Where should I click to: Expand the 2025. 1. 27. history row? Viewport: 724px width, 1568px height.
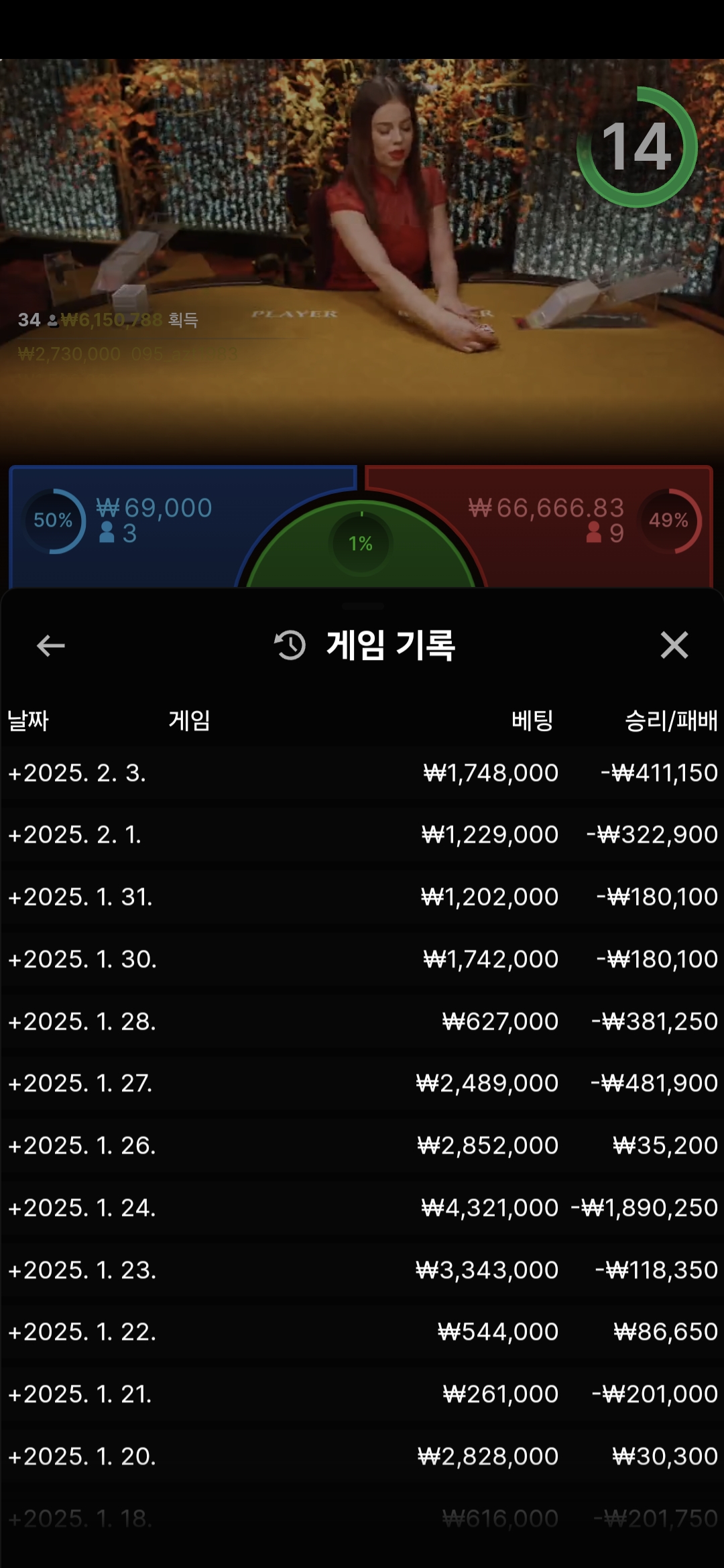pyautogui.click(x=362, y=1083)
